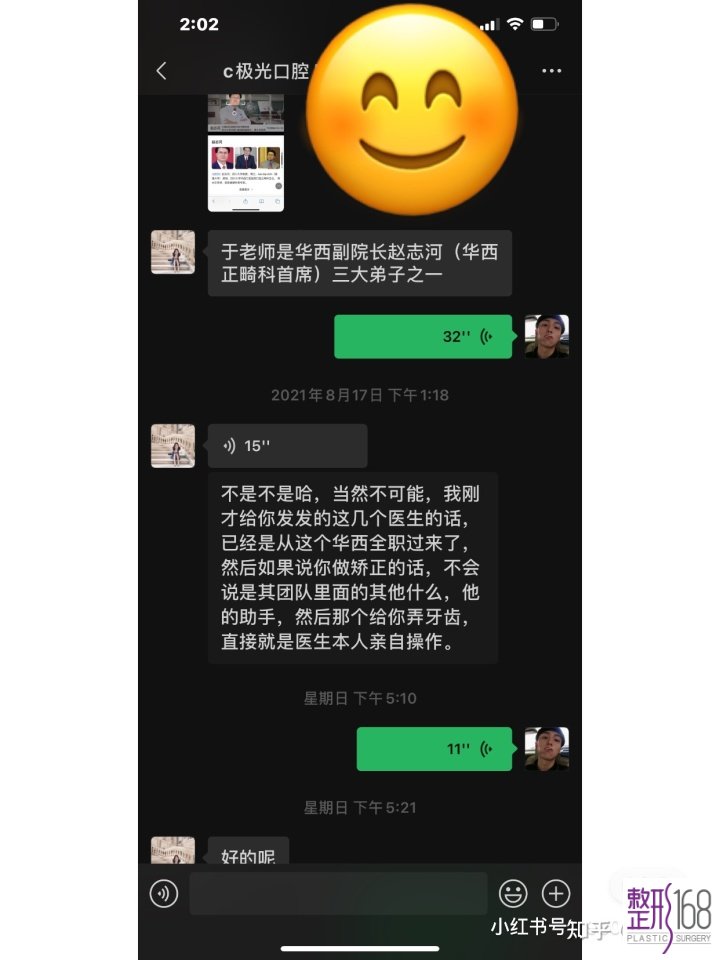
Task: Open the plus attachments menu
Action: coord(556,893)
